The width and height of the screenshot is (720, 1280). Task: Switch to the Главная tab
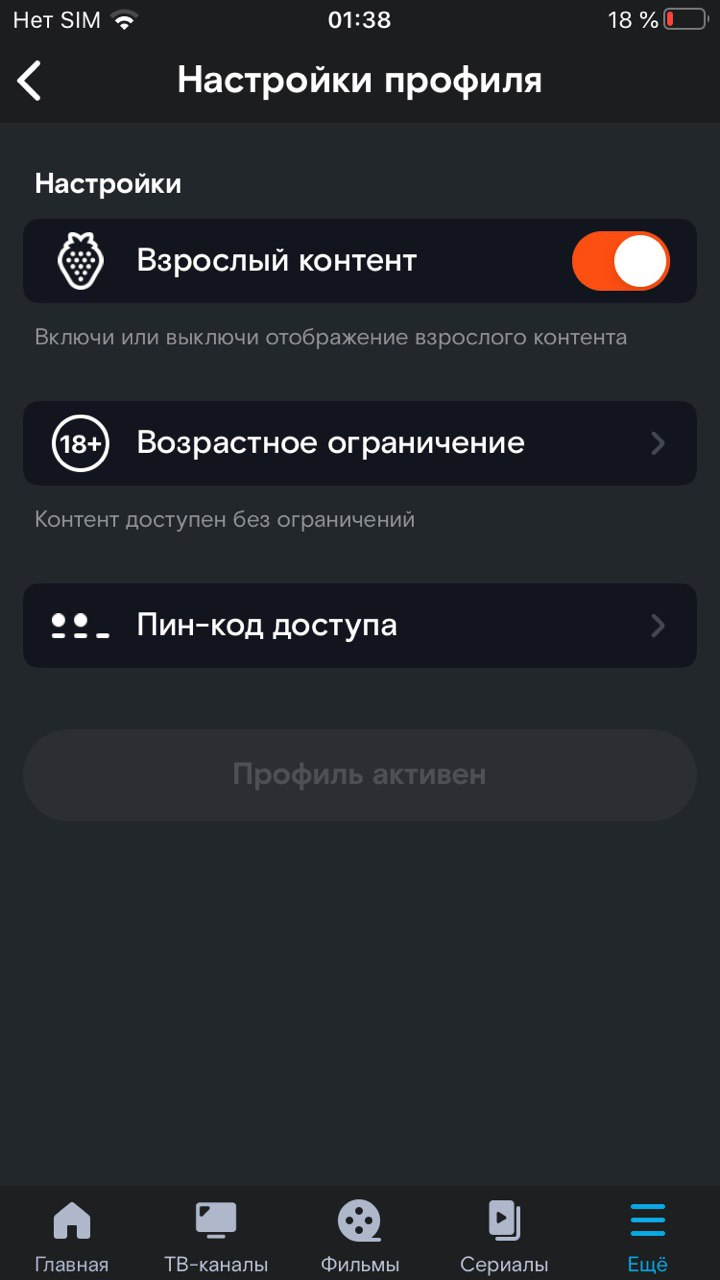72,1235
